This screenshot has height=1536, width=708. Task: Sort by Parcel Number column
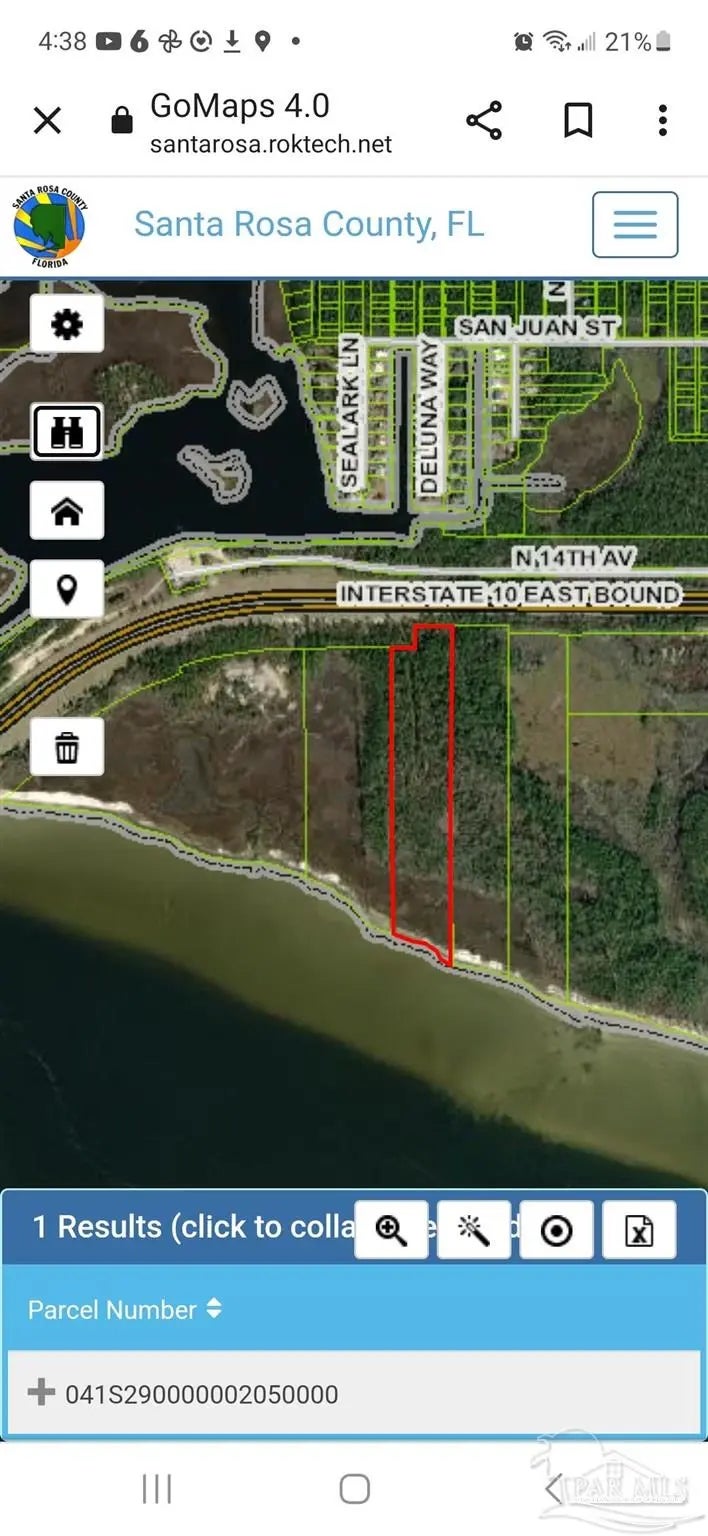coord(125,1309)
